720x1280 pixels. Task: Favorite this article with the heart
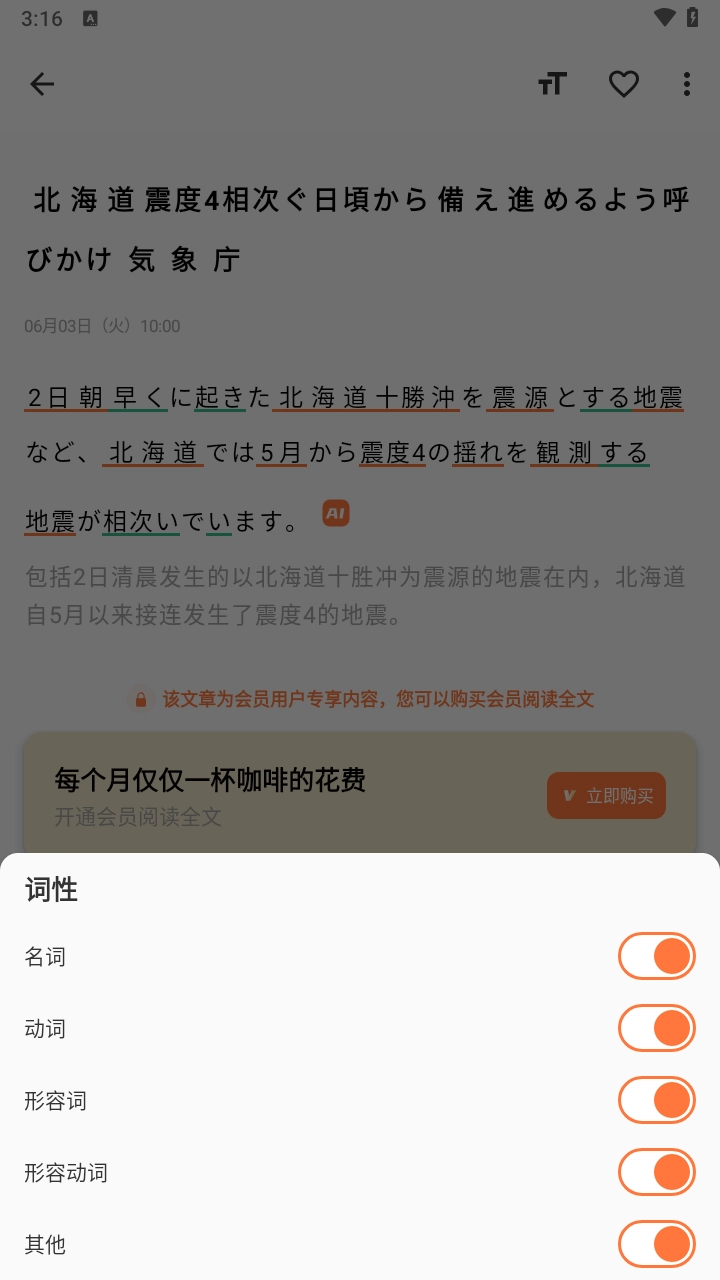point(624,85)
